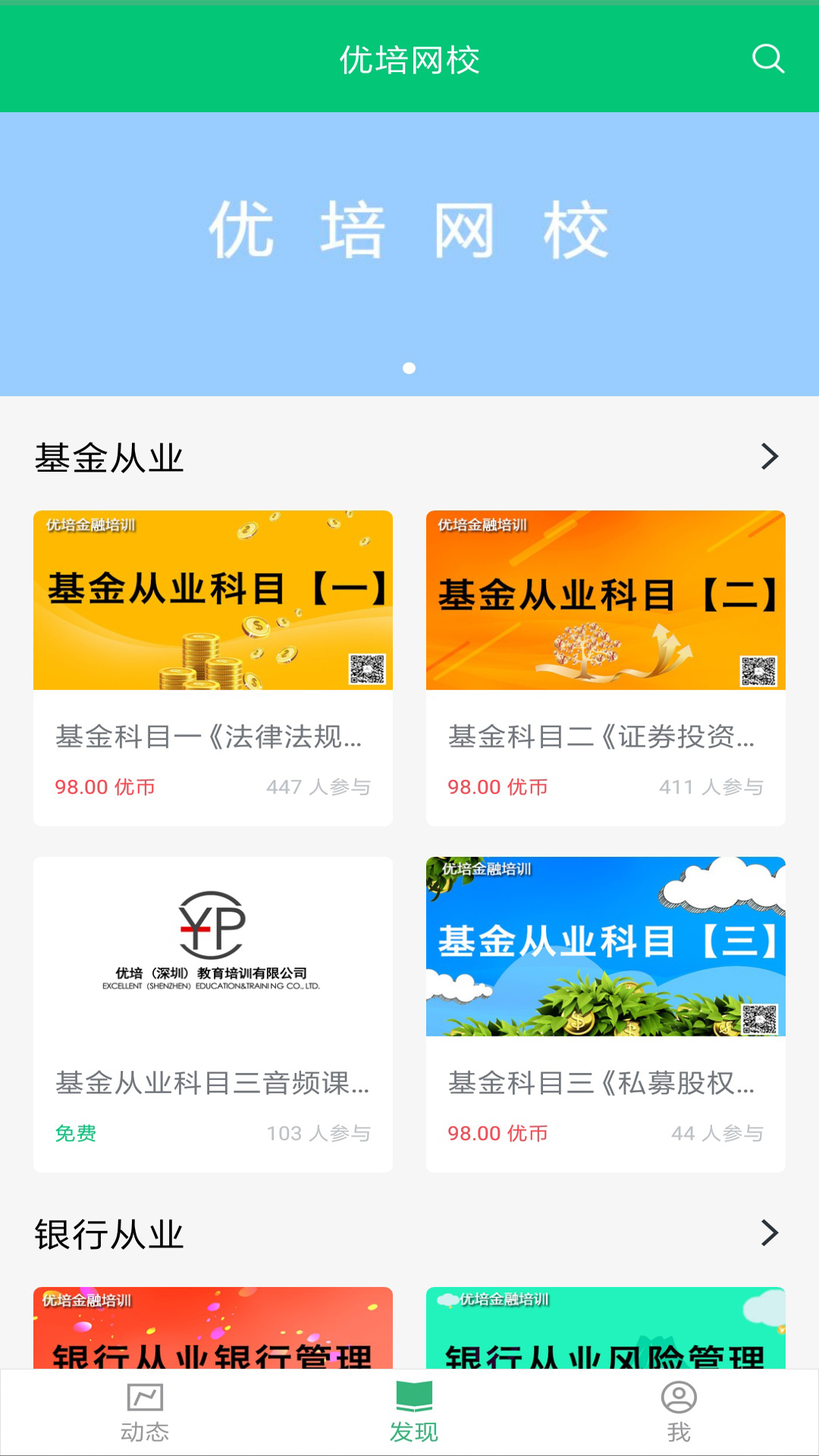Open free course 基金从业科目三音频课
Screen dimensions: 819x1456
[x=213, y=1015]
